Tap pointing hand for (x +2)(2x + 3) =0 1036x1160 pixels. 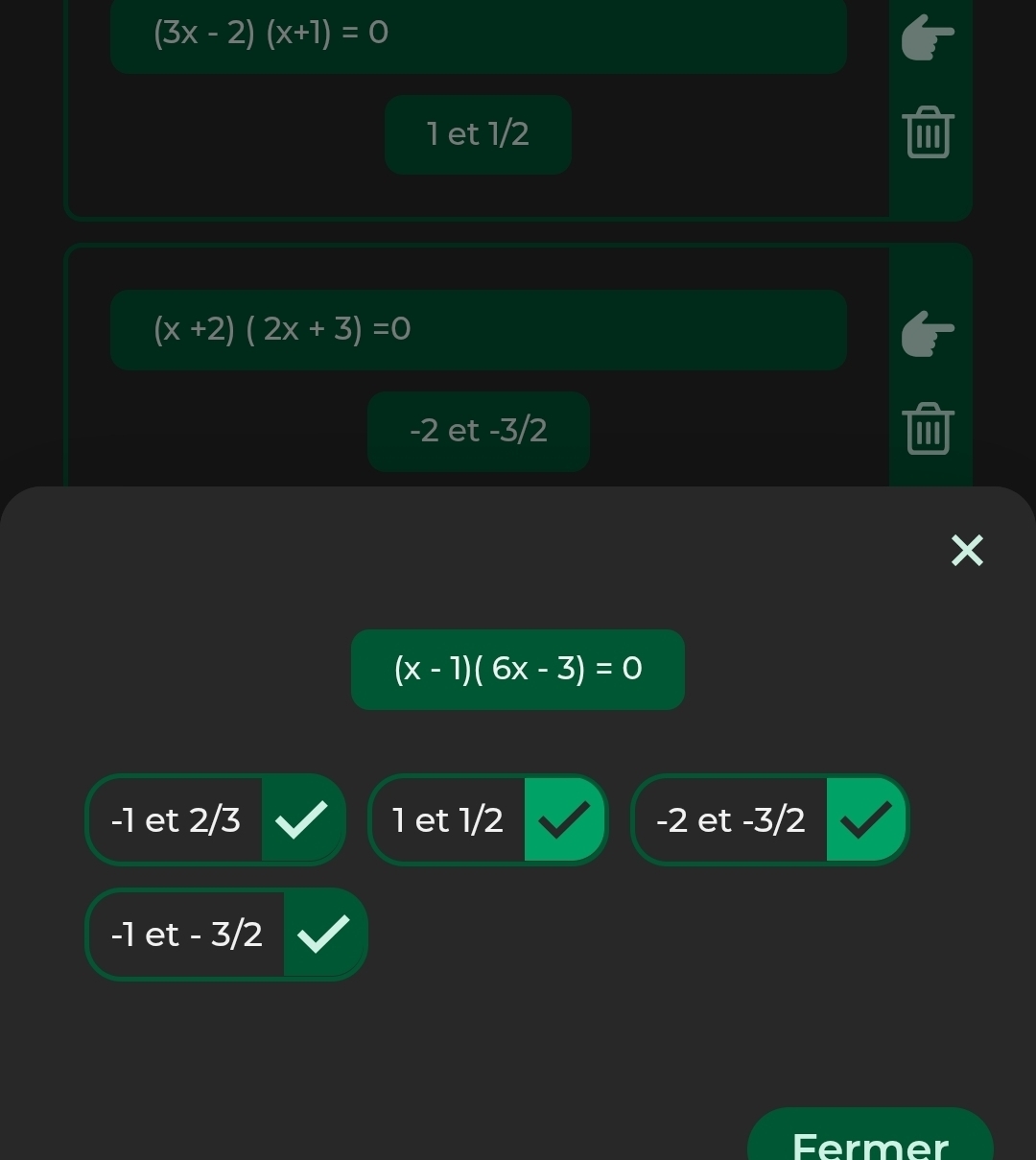[x=928, y=333]
